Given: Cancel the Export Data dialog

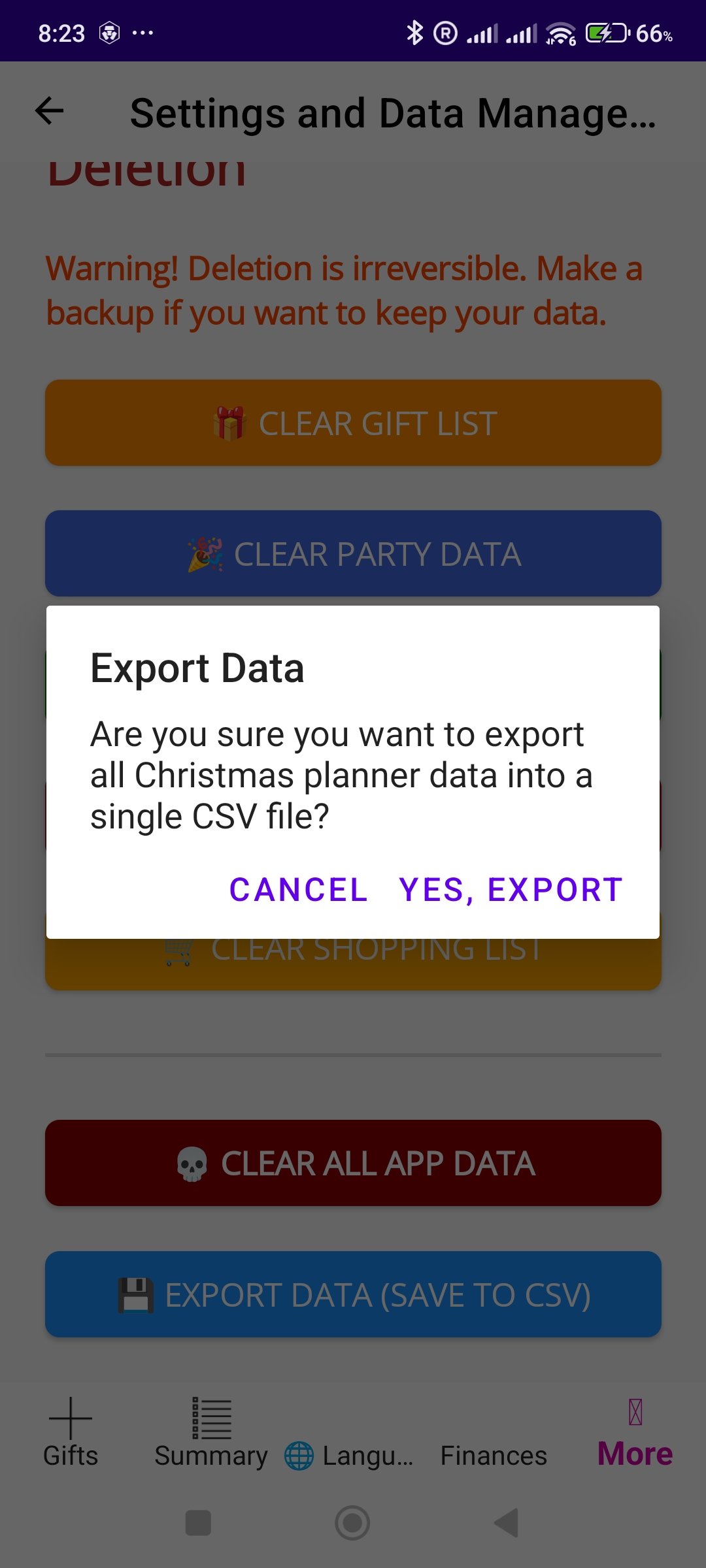Looking at the screenshot, I should (x=298, y=890).
